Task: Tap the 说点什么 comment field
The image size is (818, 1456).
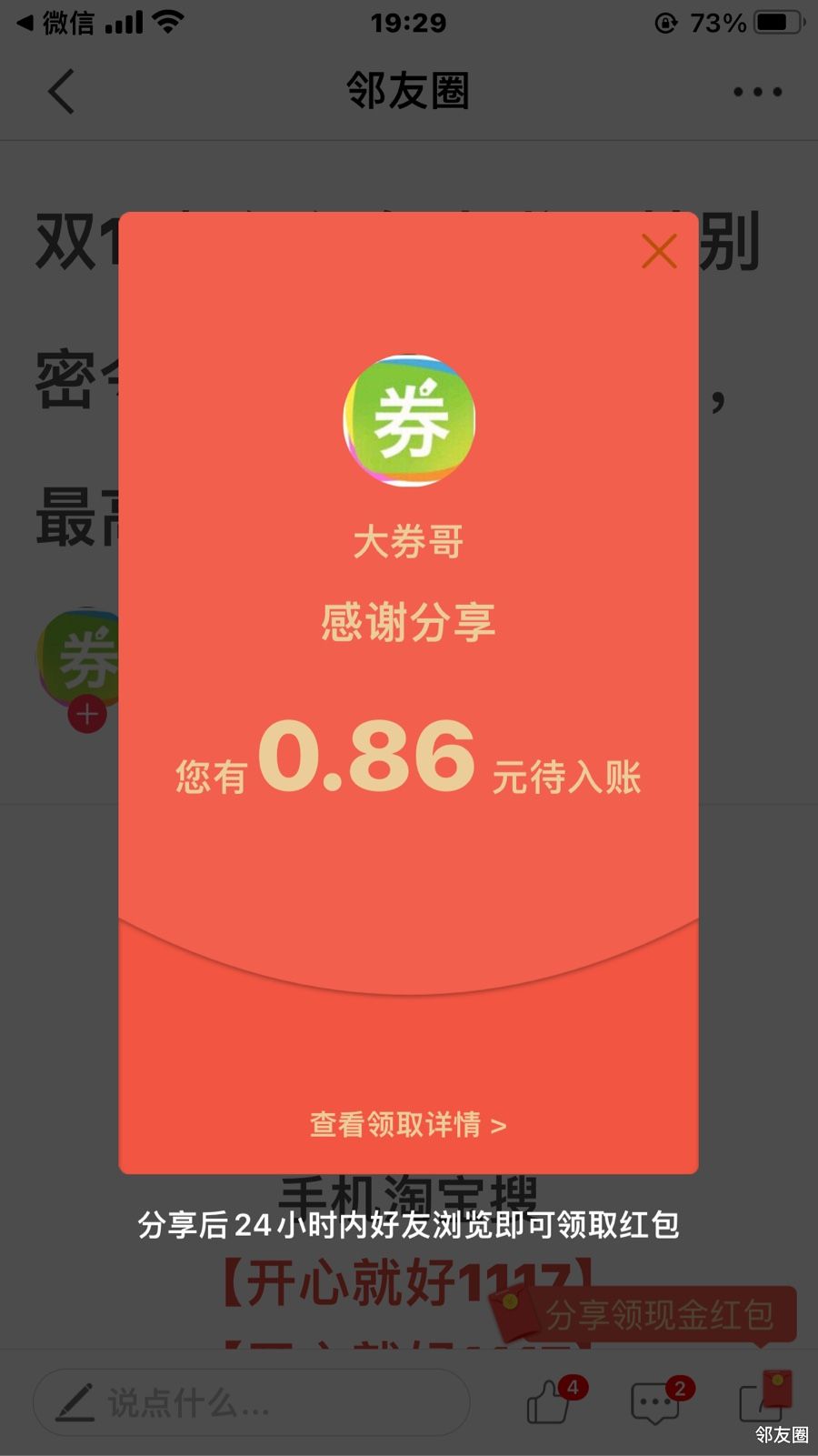Action: tap(251, 1402)
